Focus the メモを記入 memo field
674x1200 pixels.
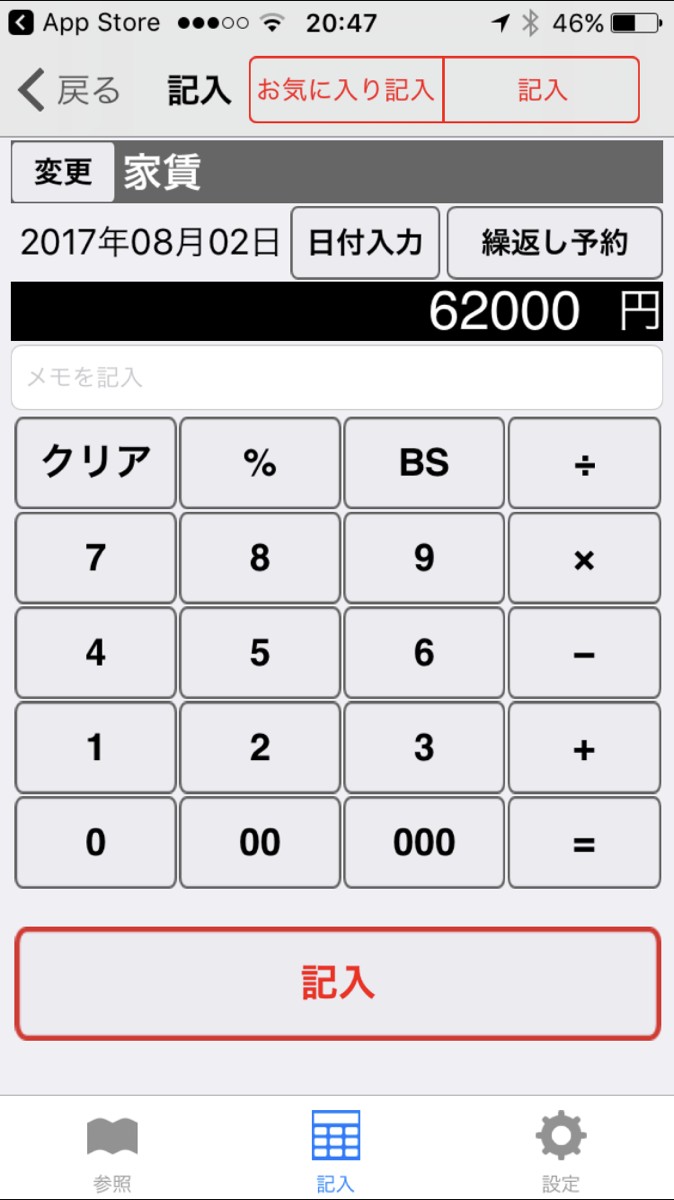point(337,377)
